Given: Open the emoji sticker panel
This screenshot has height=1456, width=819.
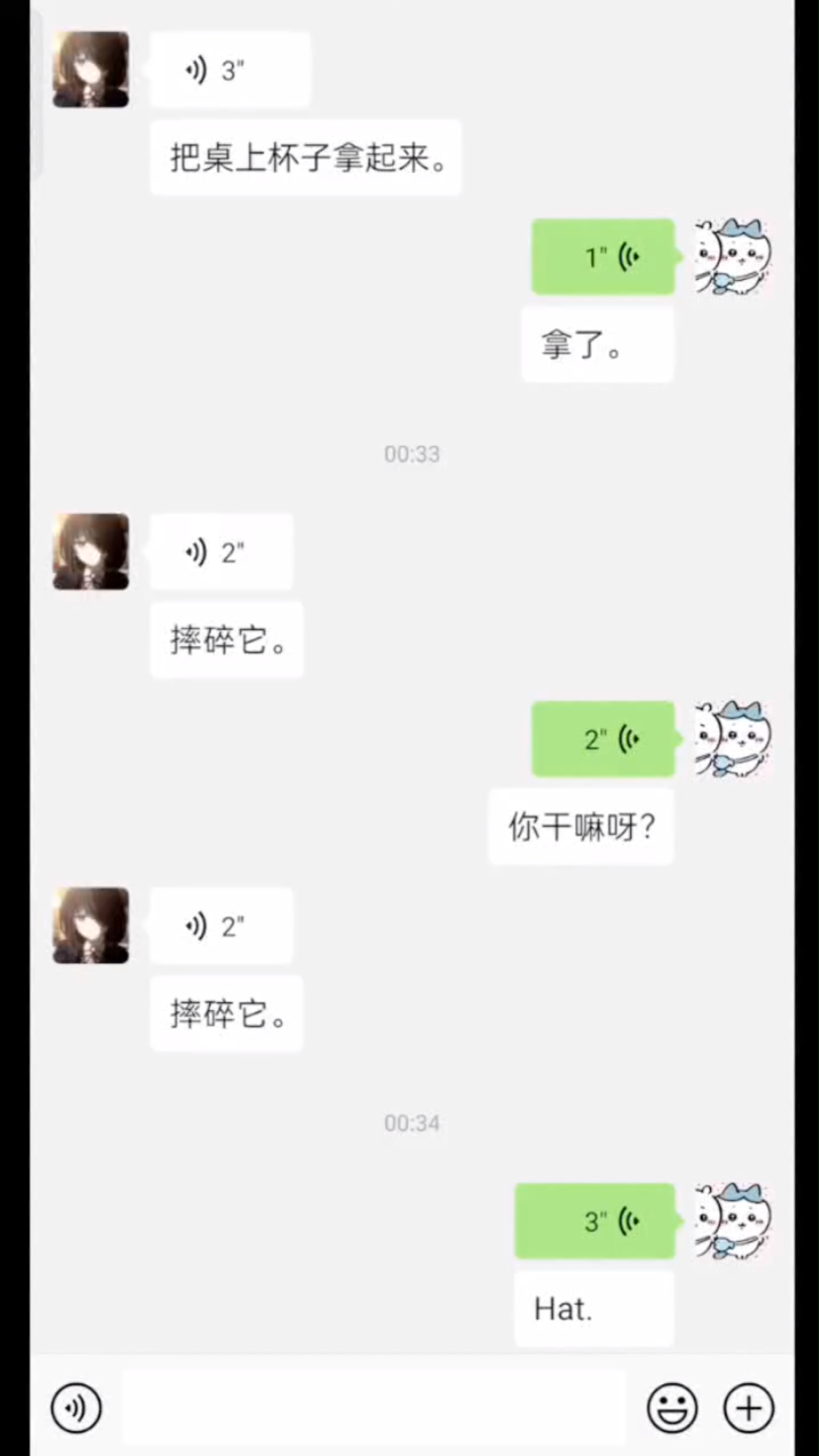Looking at the screenshot, I should click(x=672, y=1408).
